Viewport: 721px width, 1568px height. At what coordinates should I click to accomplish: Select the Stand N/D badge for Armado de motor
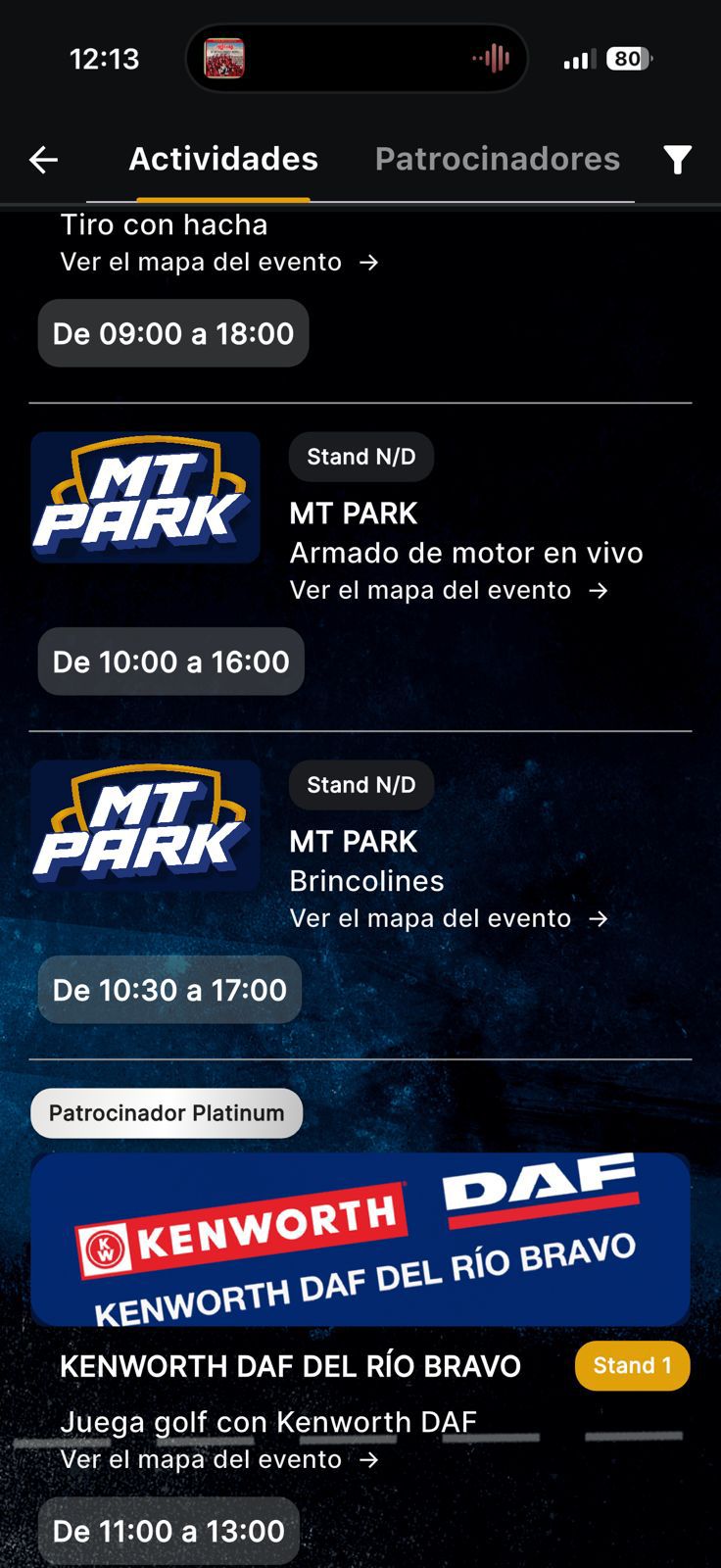pos(360,457)
